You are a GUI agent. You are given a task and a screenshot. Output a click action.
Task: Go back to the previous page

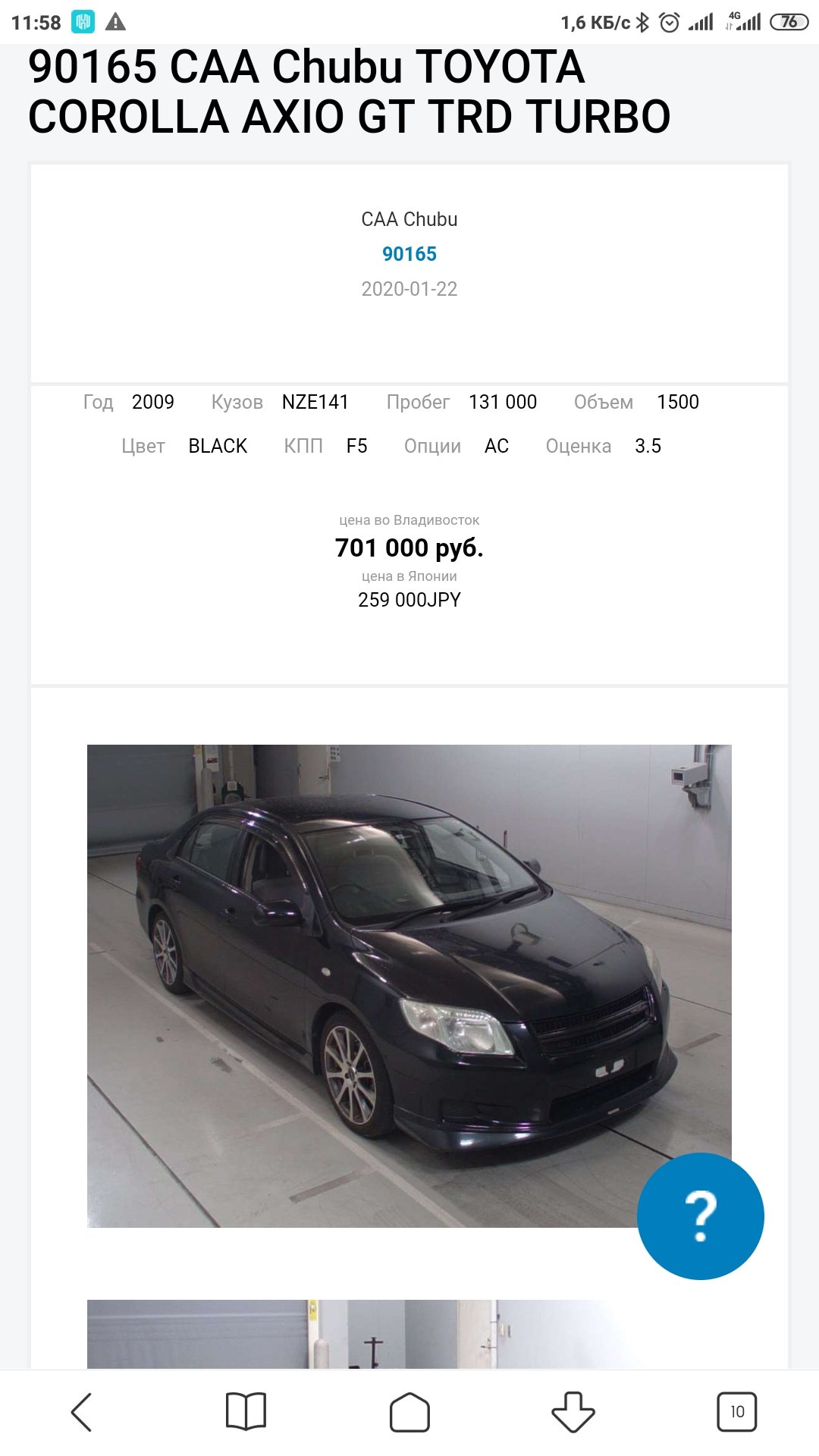click(82, 1412)
